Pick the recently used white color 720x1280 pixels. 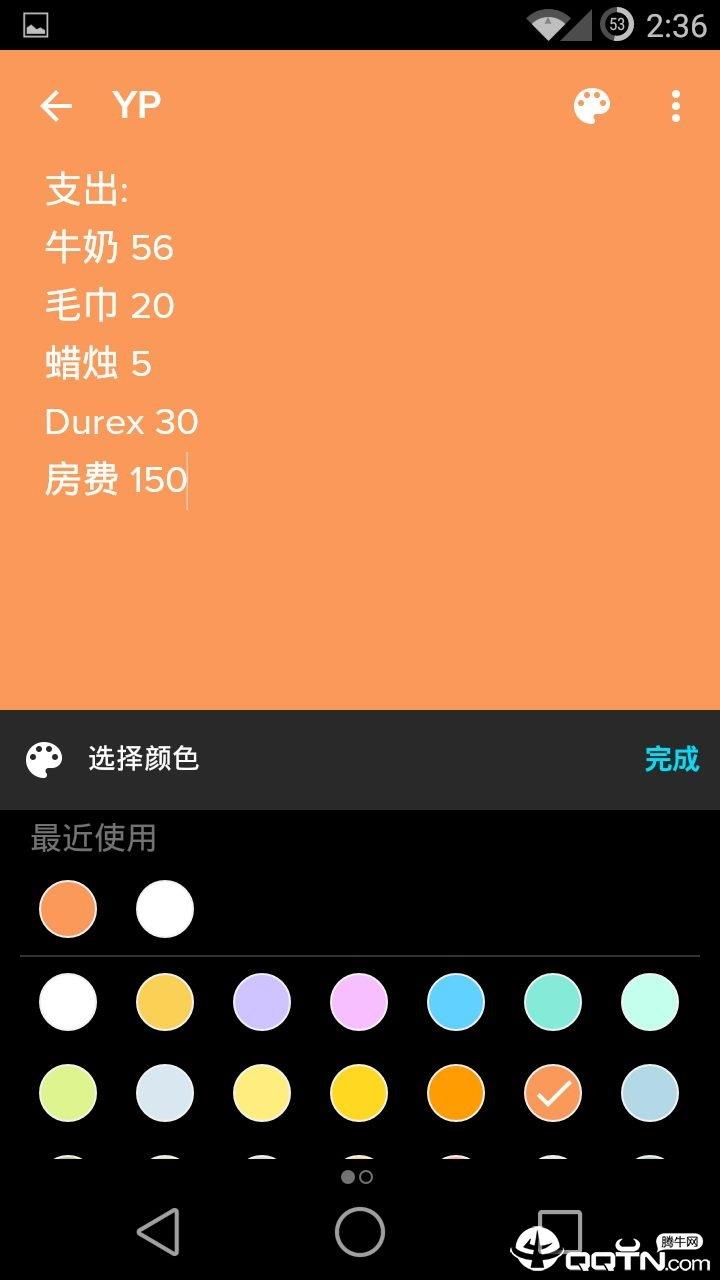click(165, 909)
